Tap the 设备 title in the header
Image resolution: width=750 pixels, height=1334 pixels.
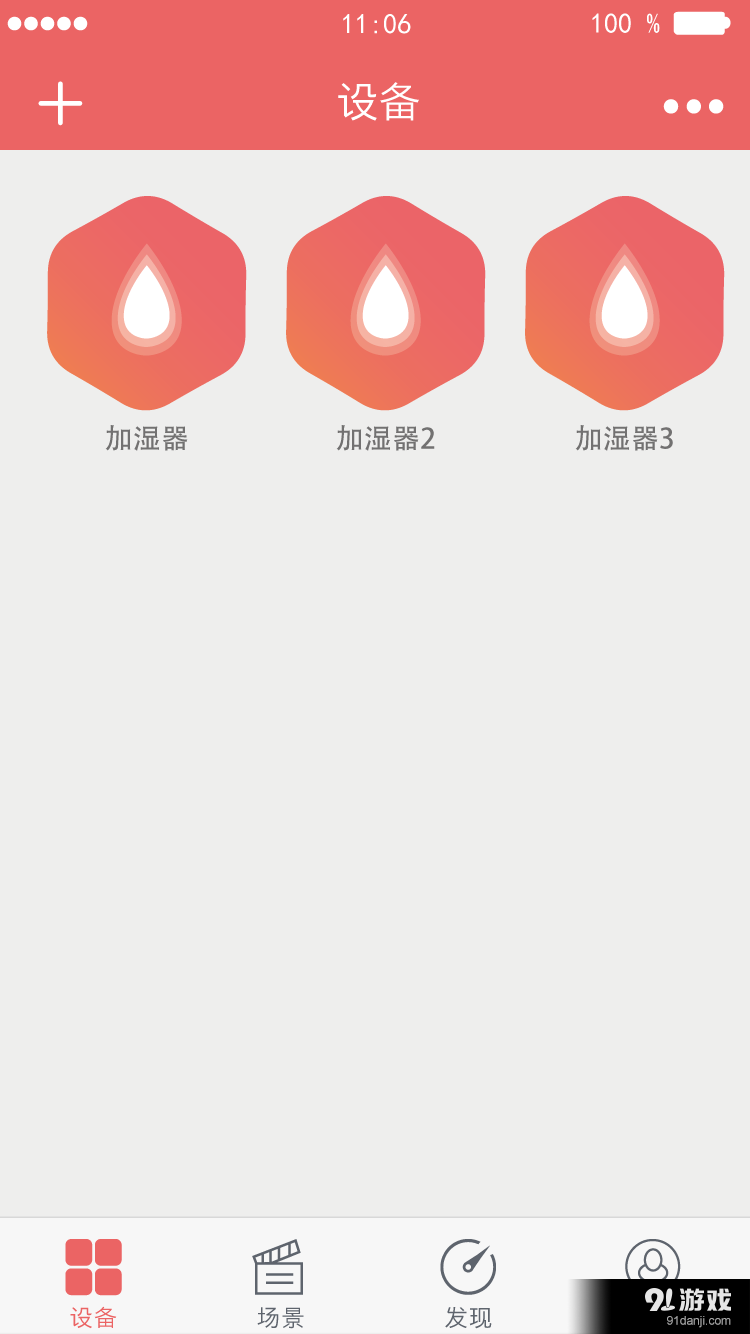pos(374,103)
